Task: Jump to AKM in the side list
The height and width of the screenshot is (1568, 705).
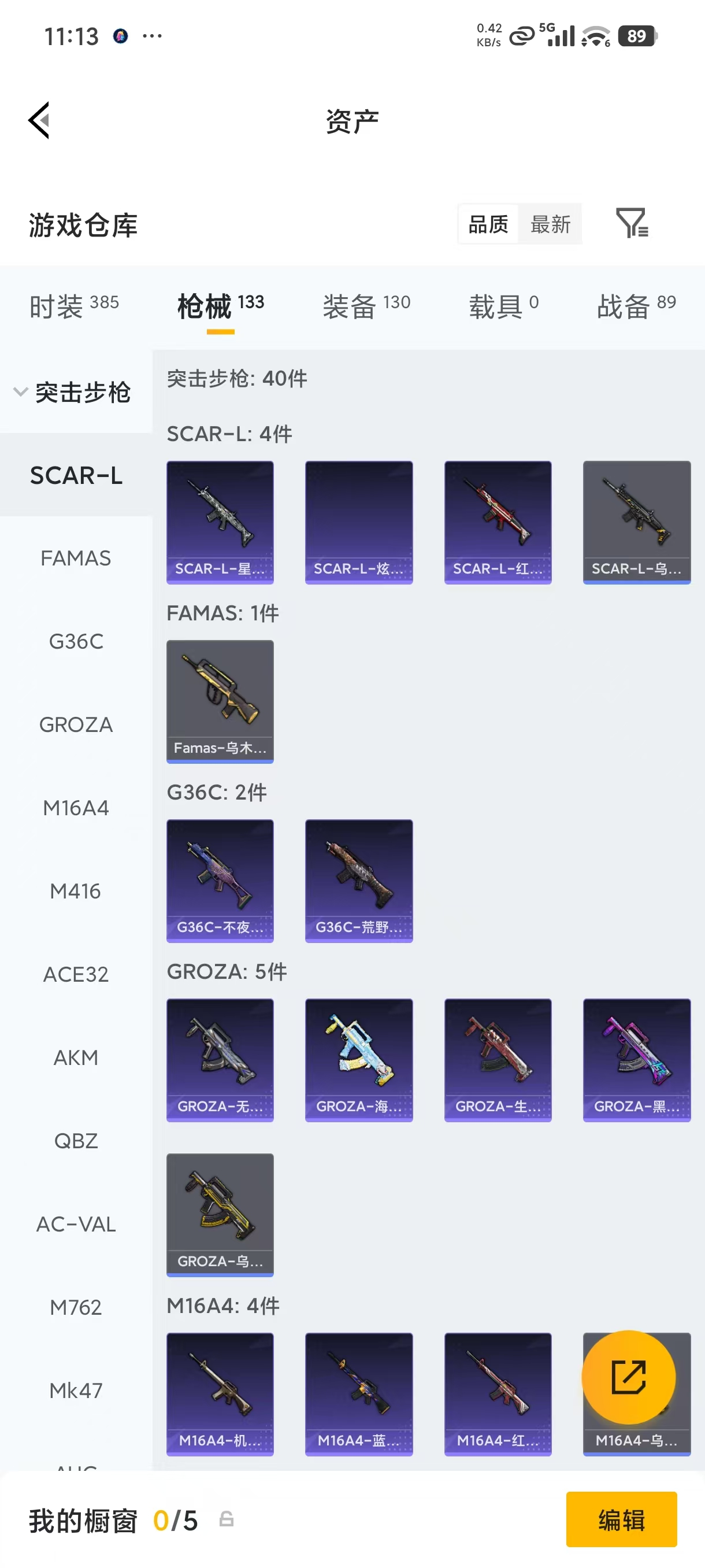Action: [x=76, y=1057]
